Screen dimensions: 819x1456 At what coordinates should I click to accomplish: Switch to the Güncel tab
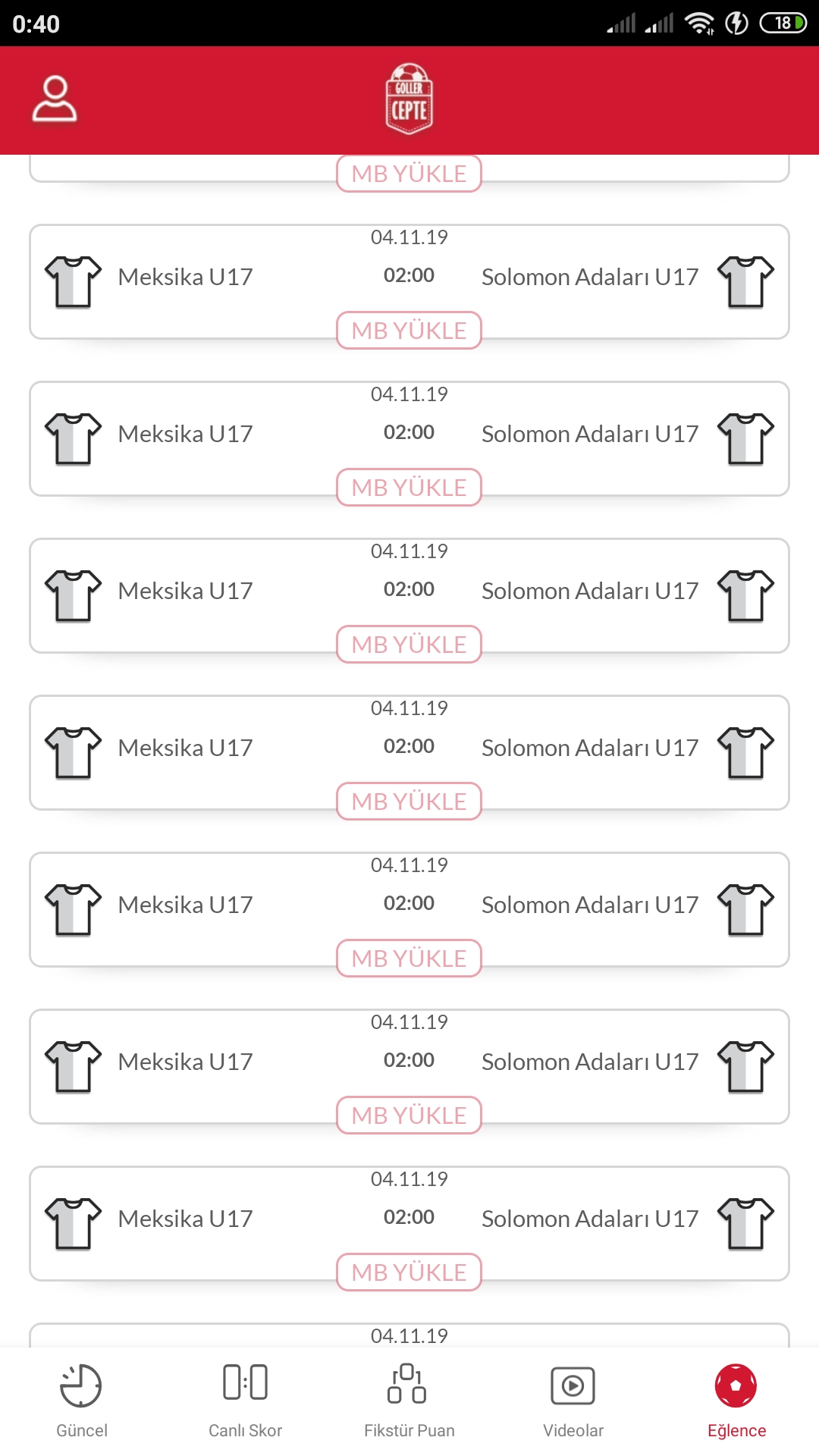click(x=82, y=1401)
